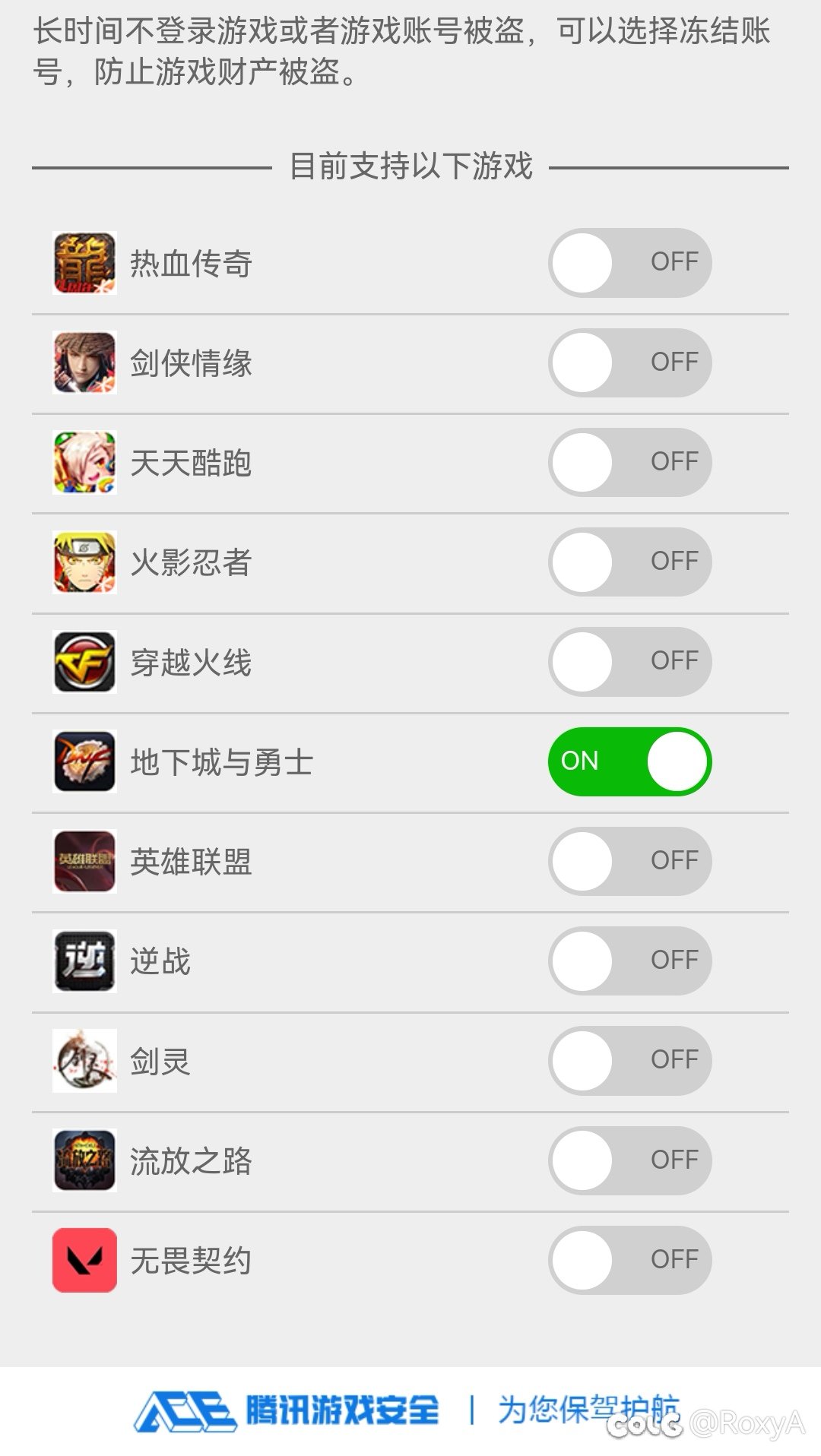Toggle the 剑灵 switch on
The height and width of the screenshot is (1456, 821).
[x=629, y=1060]
